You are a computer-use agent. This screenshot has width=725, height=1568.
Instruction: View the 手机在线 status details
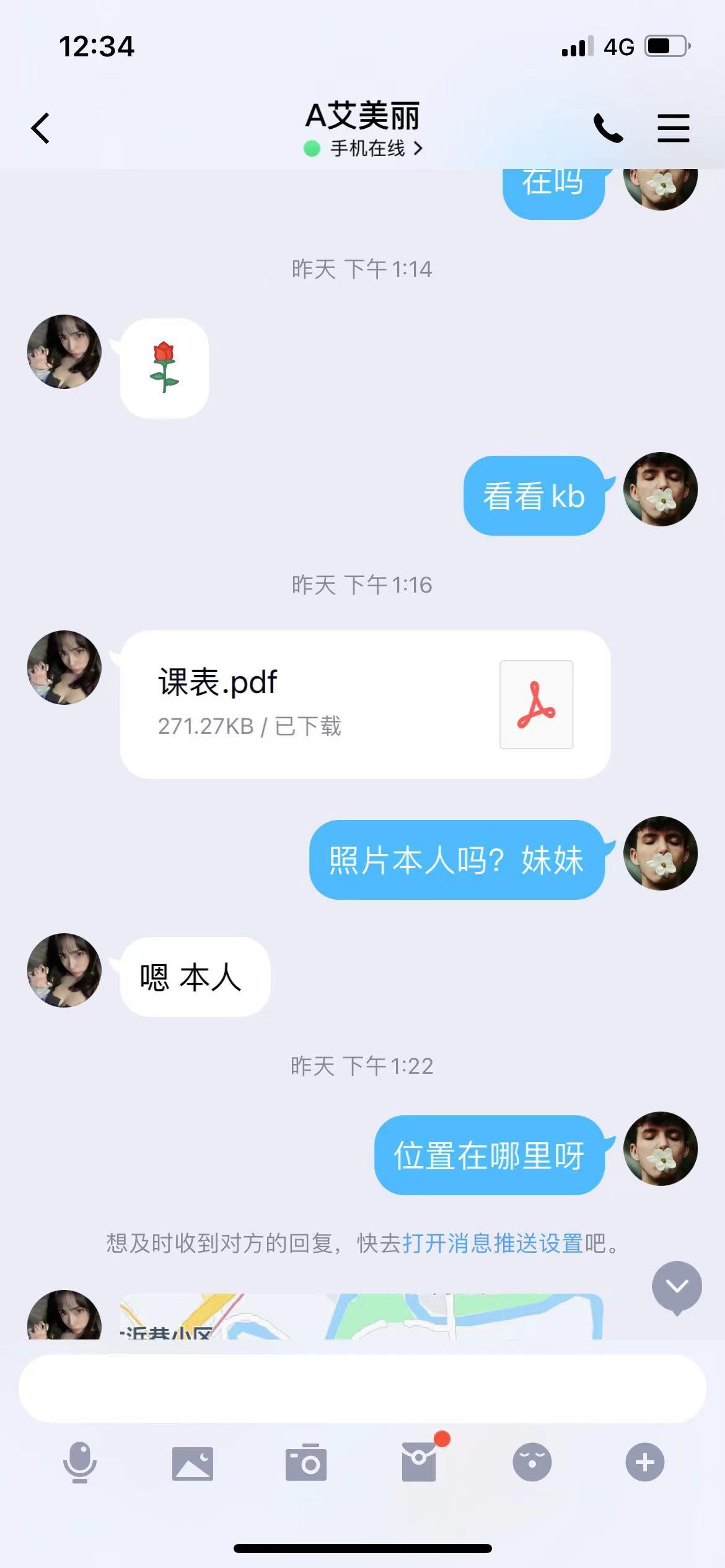(364, 149)
